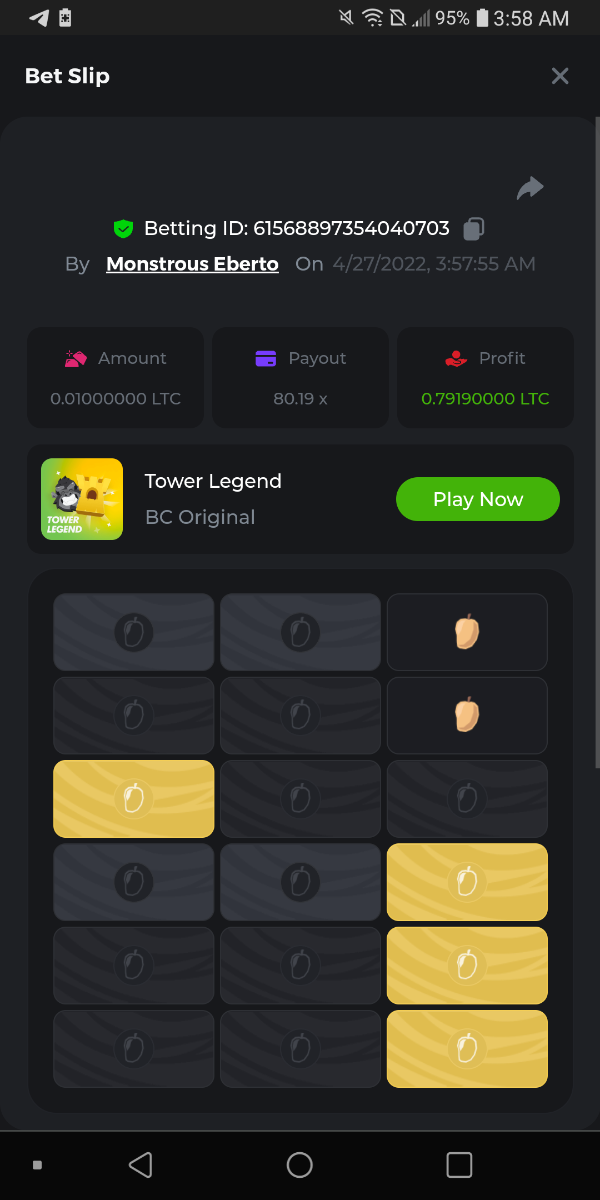The height and width of the screenshot is (1200, 600).
Task: Copy the Betting ID
Action: [x=474, y=229]
